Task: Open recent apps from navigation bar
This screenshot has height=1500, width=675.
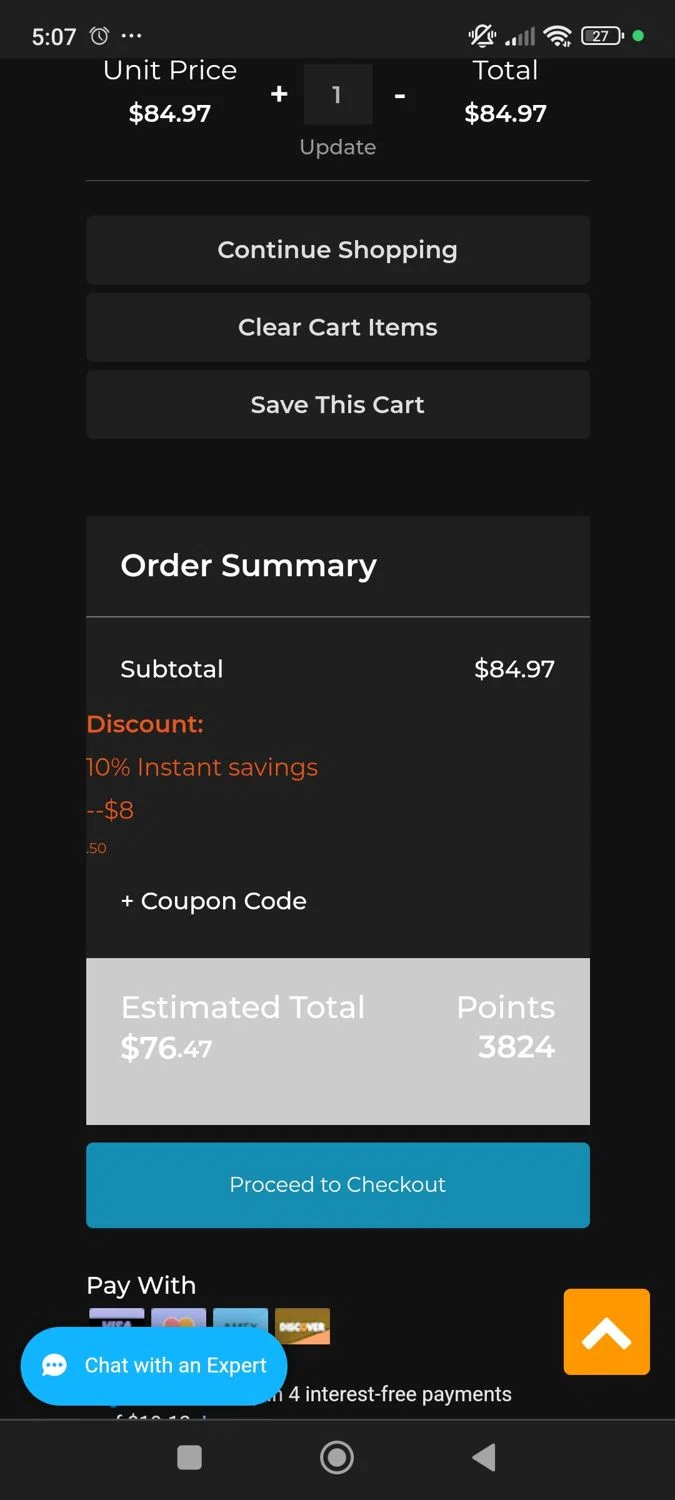Action: [190, 1458]
